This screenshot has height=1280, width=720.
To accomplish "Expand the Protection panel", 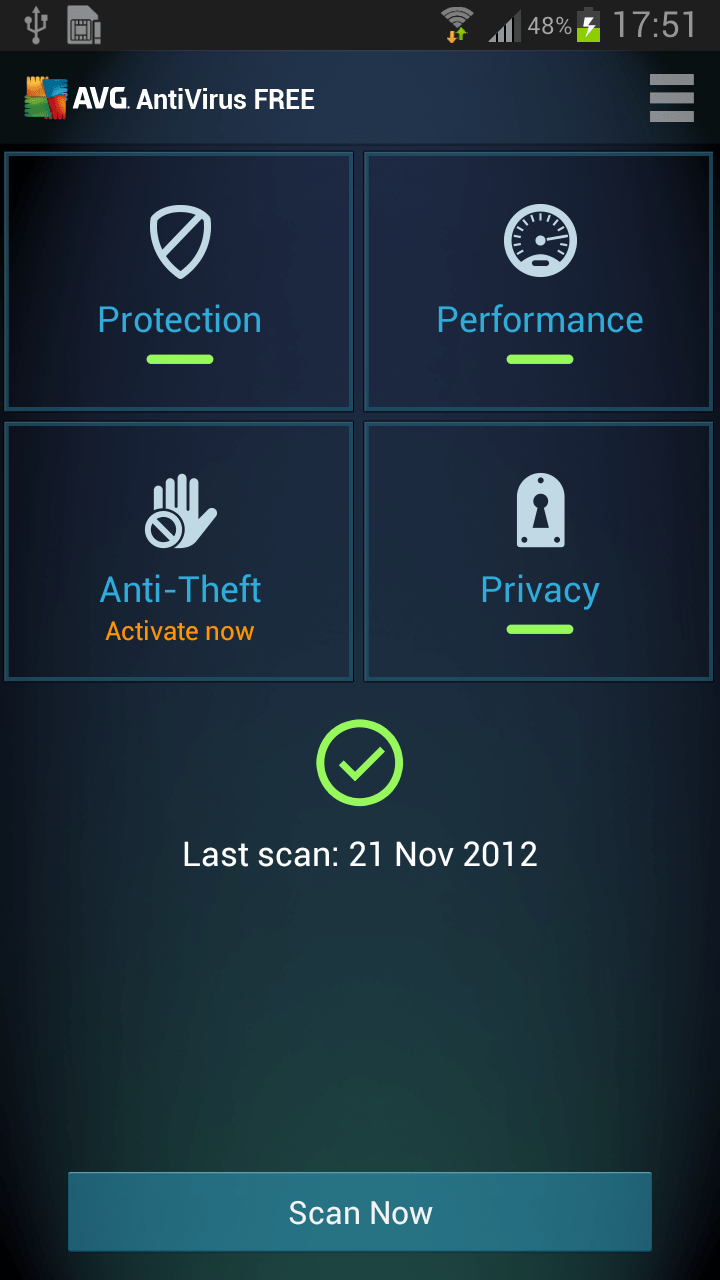I will tap(179, 280).
